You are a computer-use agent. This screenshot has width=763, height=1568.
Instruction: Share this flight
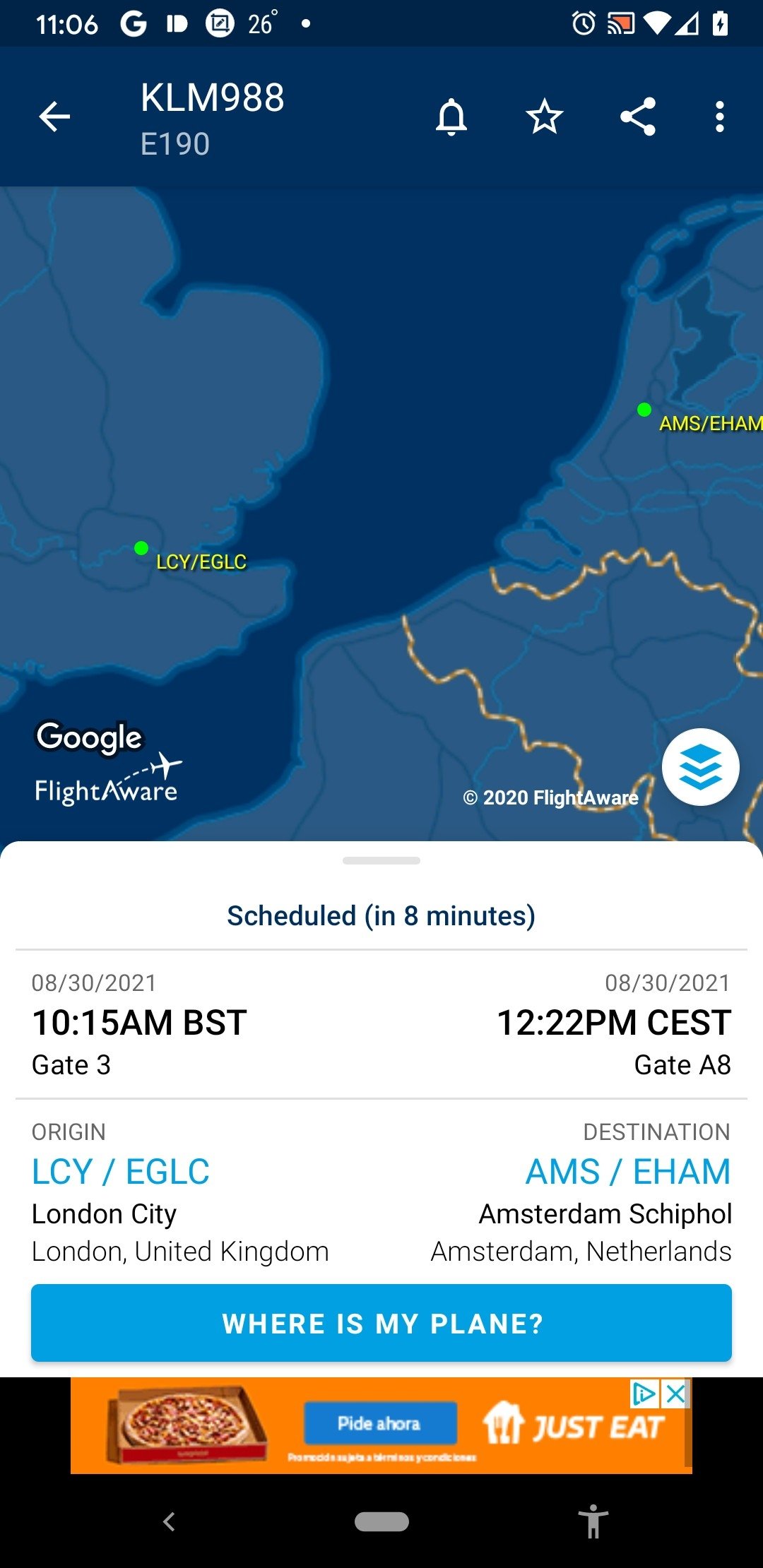638,117
